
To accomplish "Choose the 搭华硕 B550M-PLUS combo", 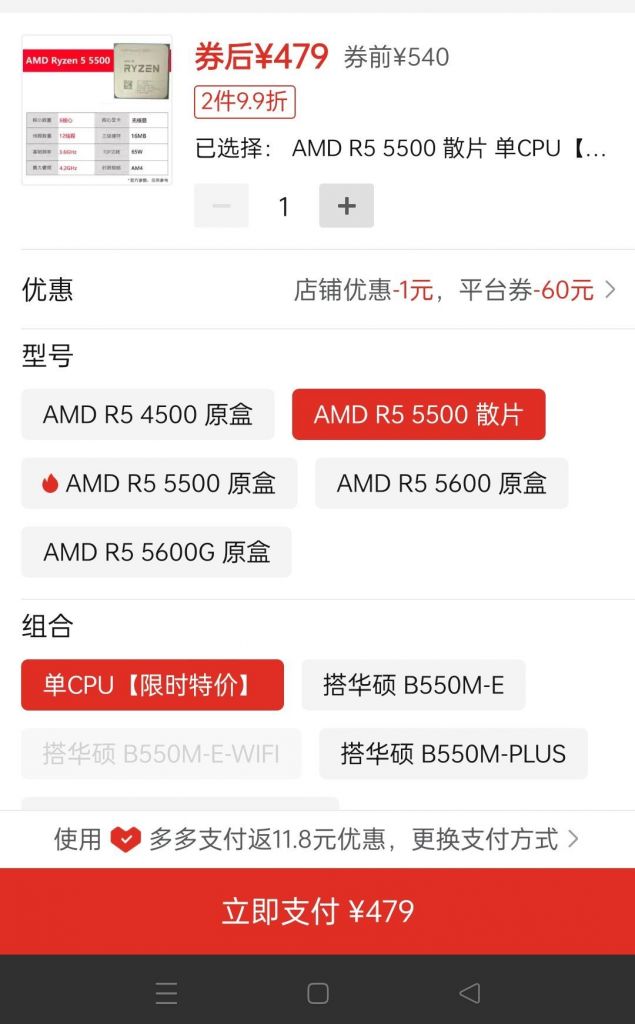I will tap(453, 754).
